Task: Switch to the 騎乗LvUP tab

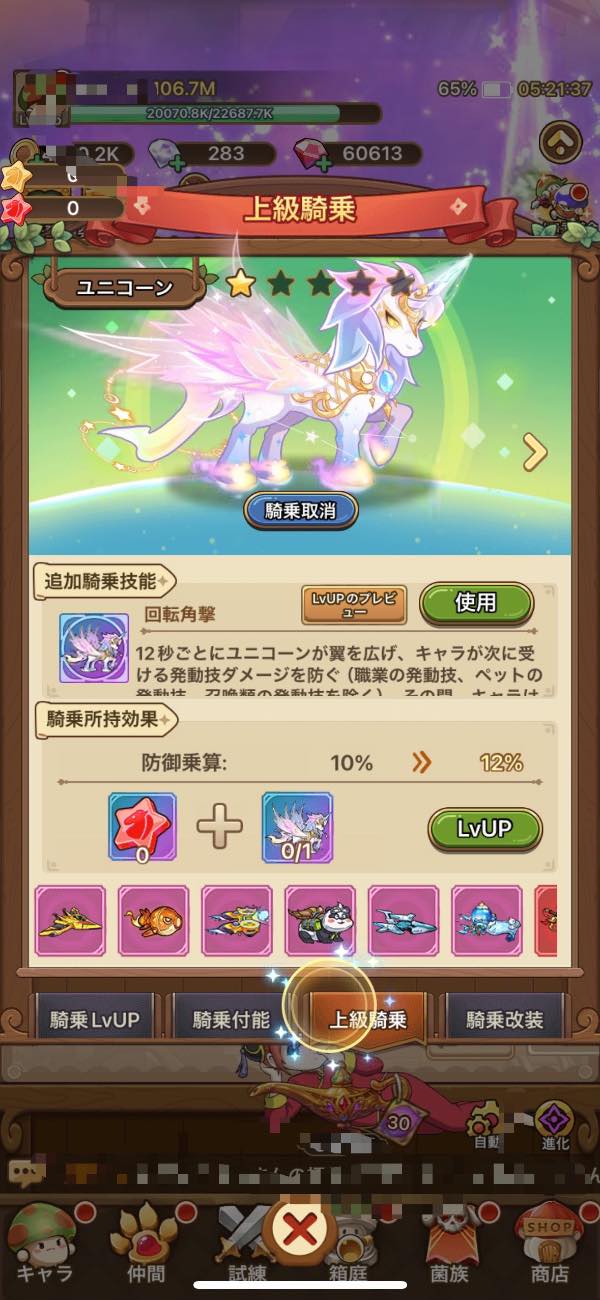Action: coord(95,1020)
